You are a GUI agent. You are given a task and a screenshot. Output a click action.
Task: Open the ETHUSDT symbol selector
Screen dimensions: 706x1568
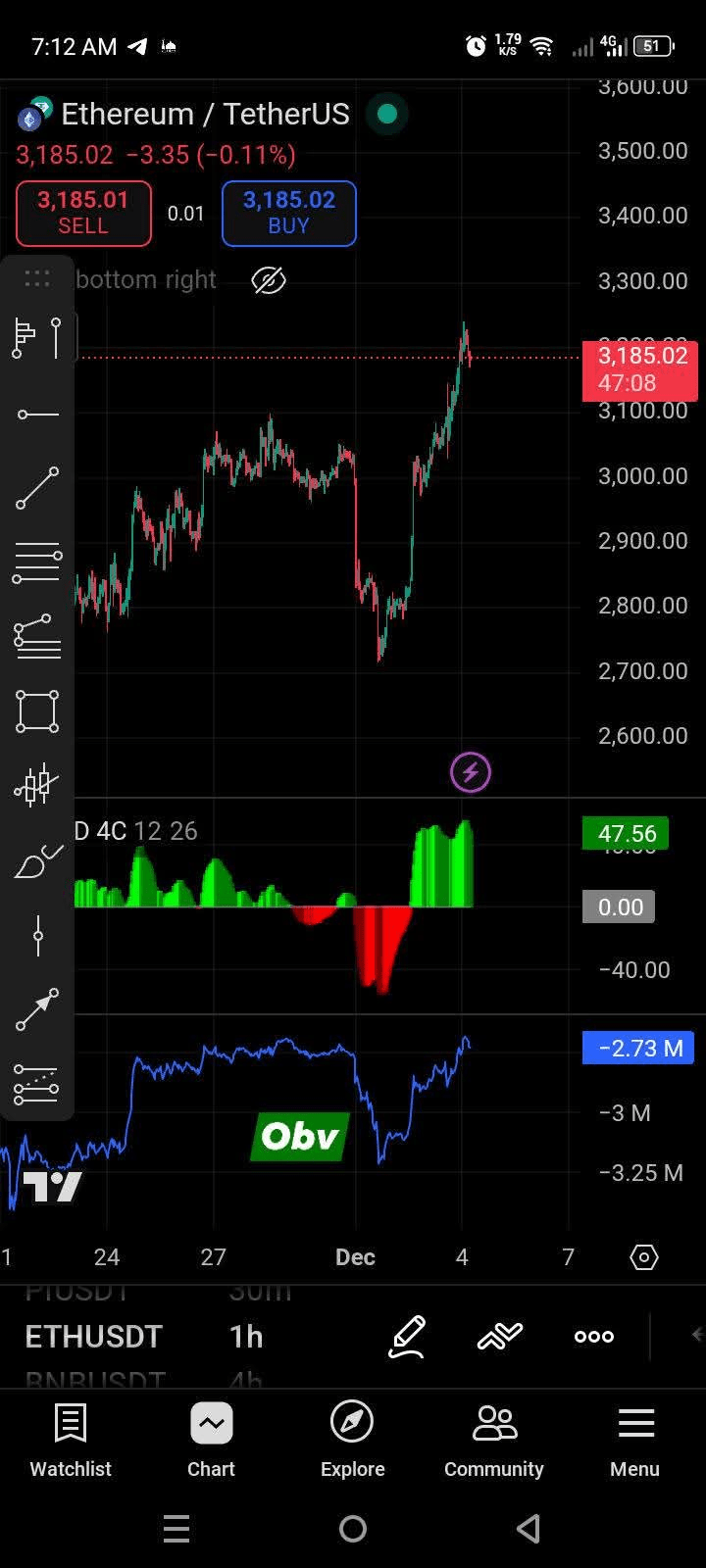coord(93,1337)
